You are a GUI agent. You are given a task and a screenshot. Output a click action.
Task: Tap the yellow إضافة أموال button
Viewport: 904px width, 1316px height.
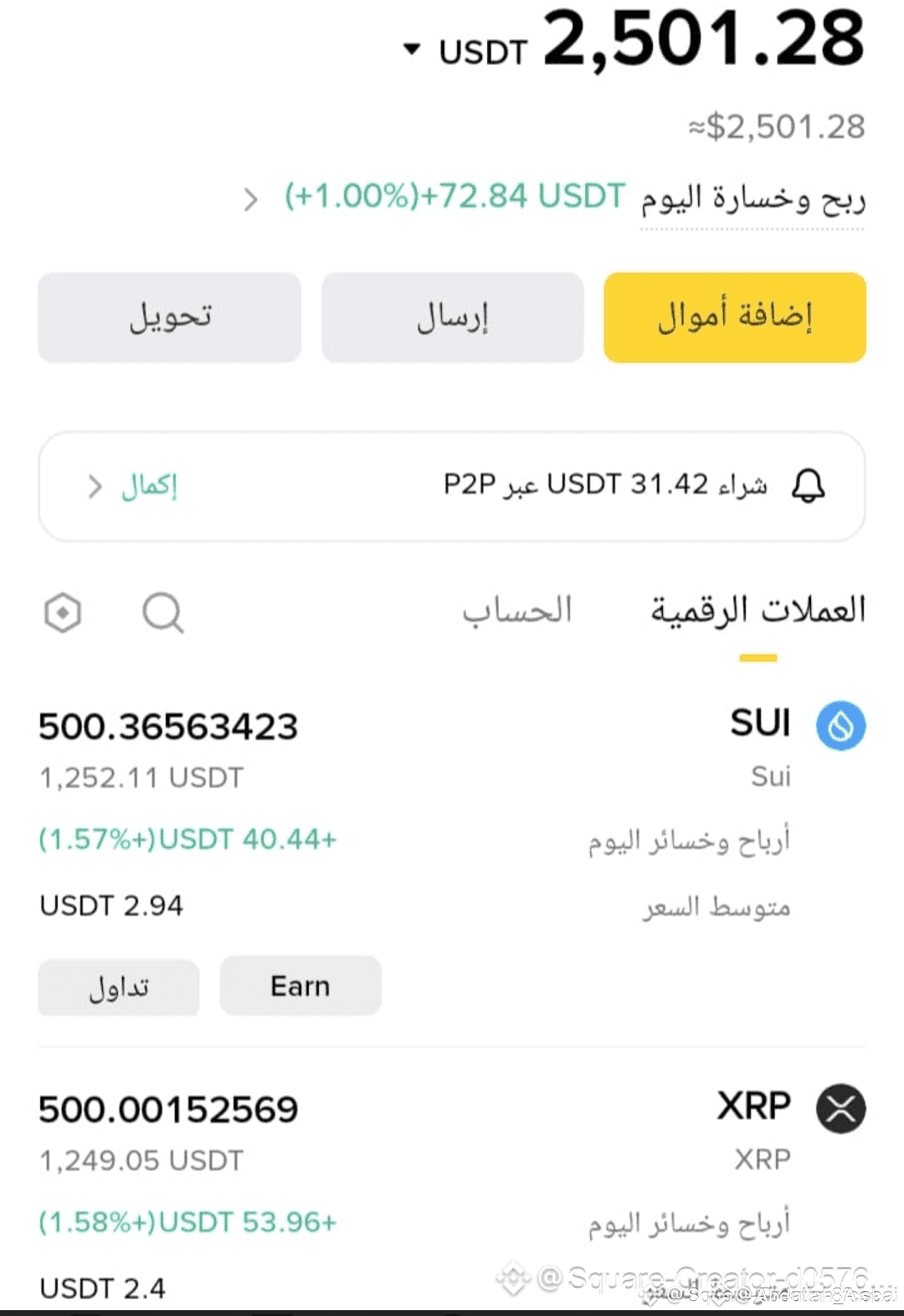735,317
